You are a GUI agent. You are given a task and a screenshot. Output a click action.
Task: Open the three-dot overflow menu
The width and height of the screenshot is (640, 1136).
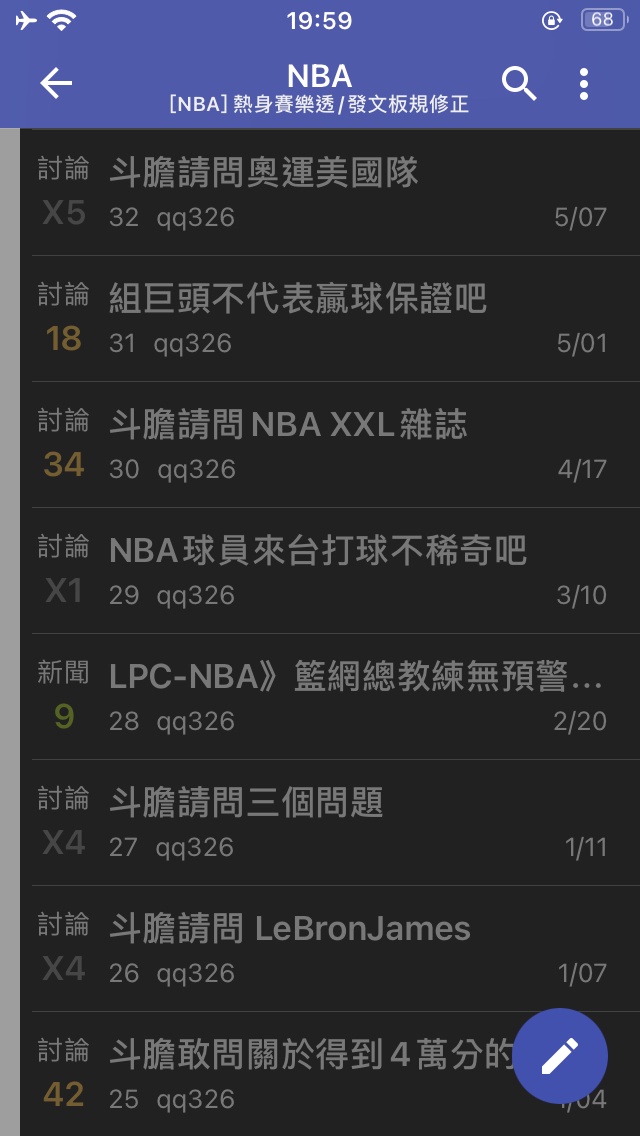point(584,84)
